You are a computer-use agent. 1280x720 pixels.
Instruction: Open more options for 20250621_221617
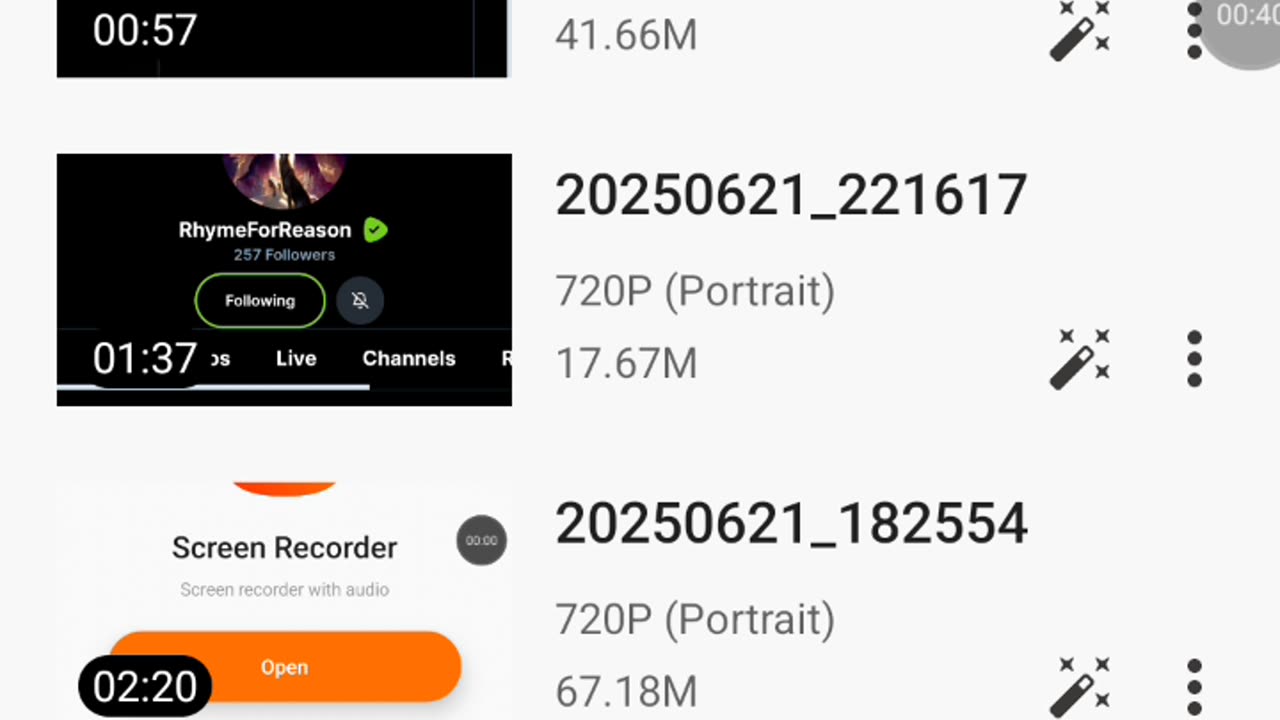pyautogui.click(x=1194, y=358)
